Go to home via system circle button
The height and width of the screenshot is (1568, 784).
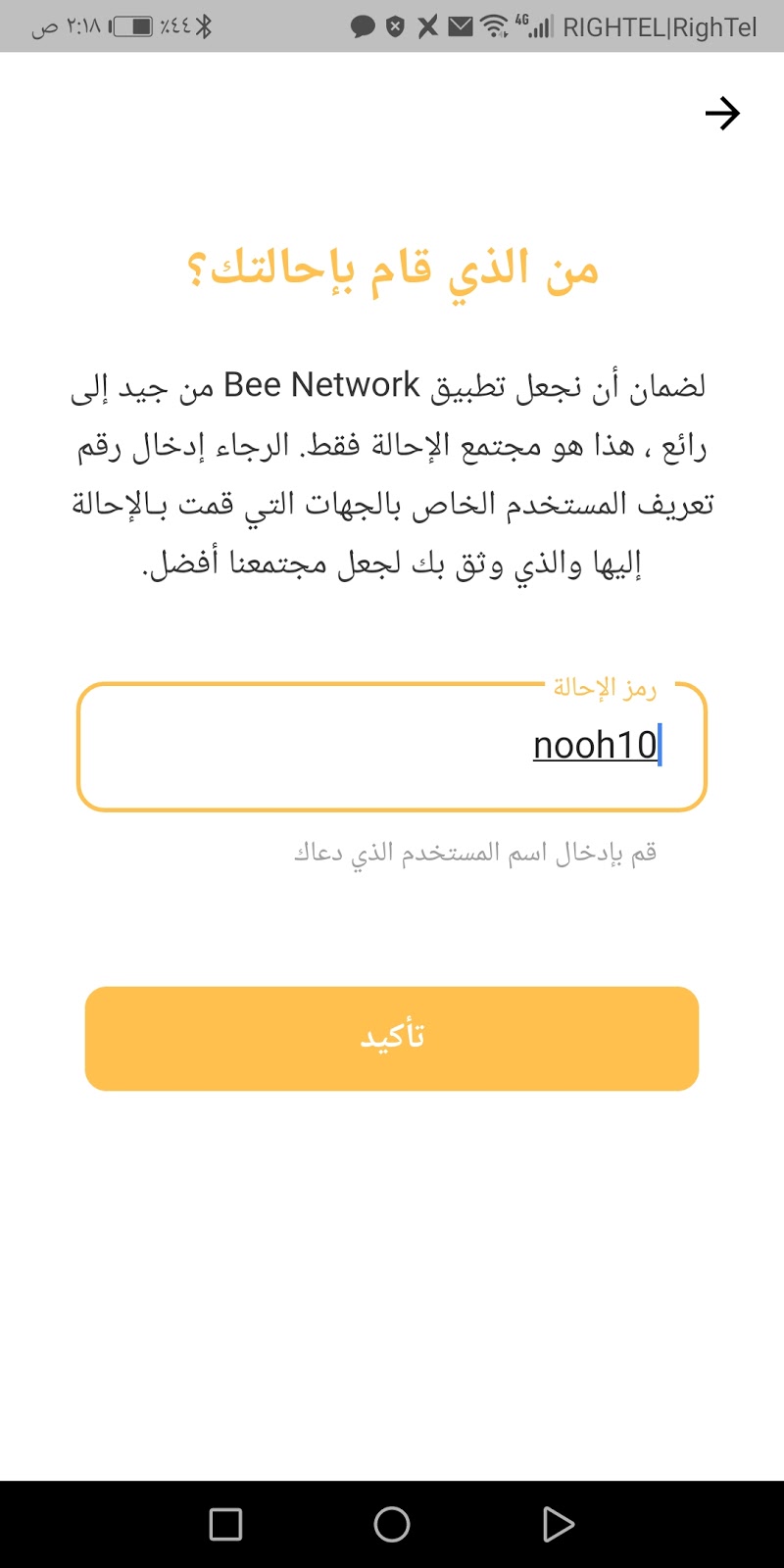tap(392, 1524)
